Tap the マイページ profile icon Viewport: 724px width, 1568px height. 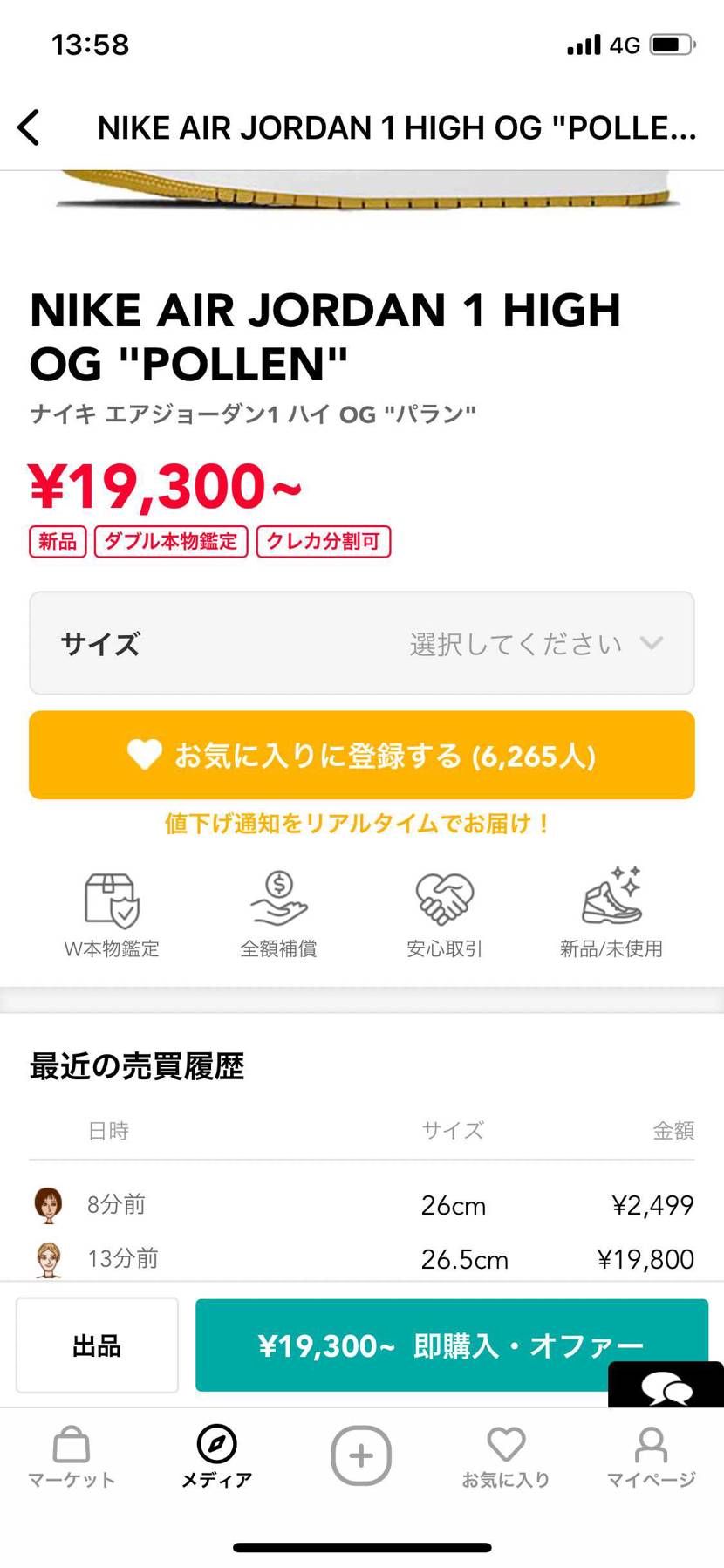[x=651, y=1448]
